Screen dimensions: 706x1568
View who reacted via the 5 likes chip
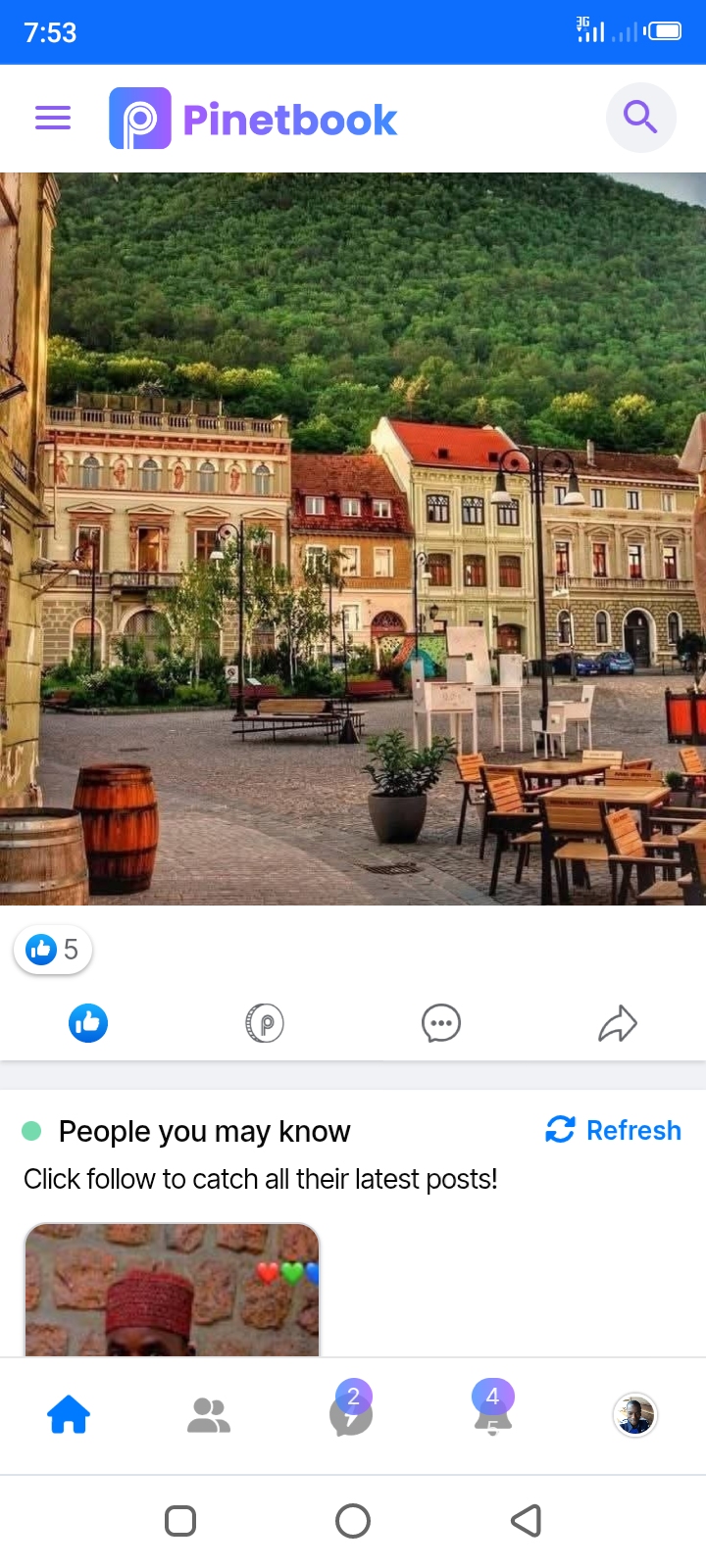click(53, 950)
